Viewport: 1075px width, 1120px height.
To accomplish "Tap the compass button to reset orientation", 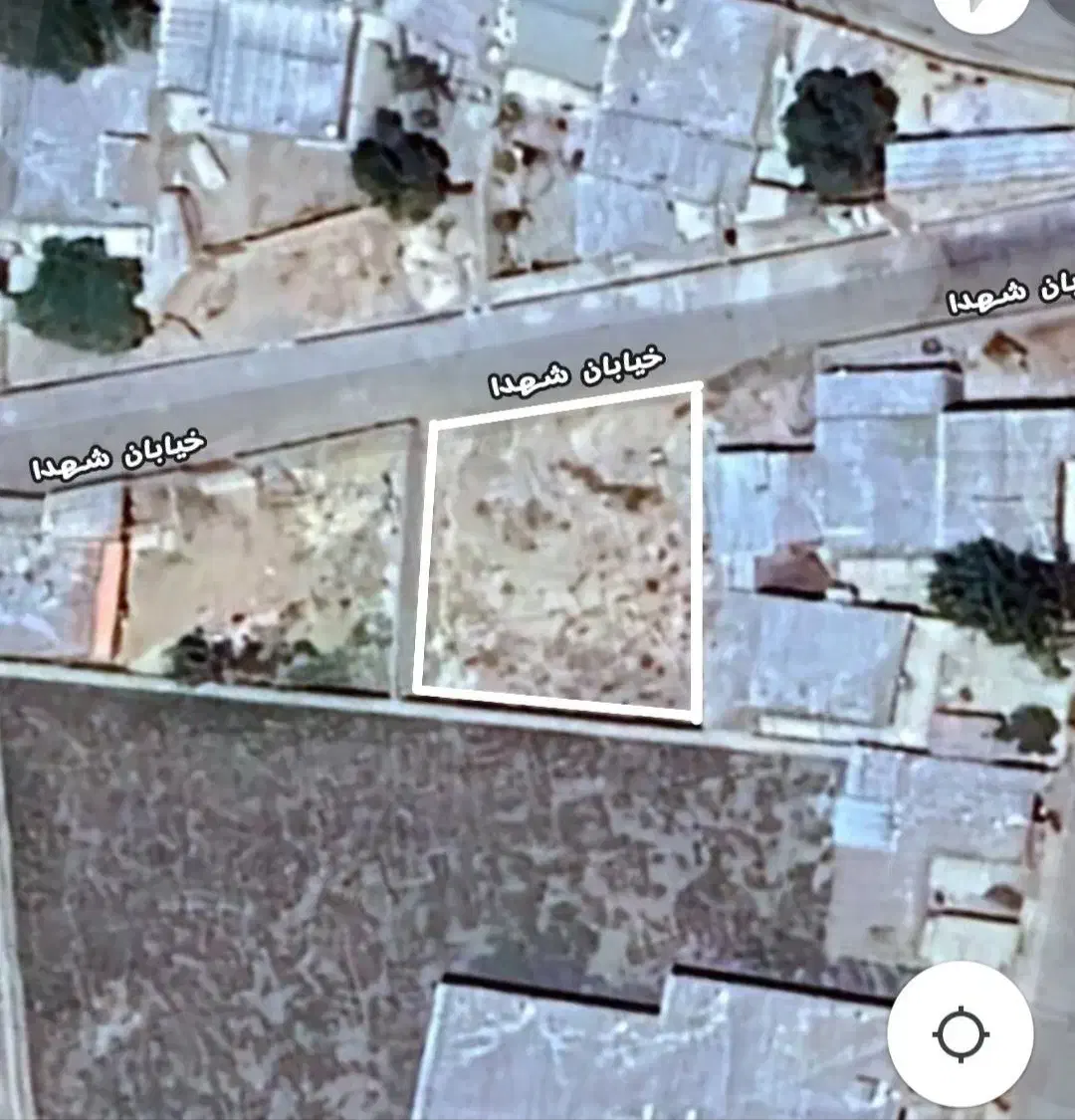I will point(980,10).
